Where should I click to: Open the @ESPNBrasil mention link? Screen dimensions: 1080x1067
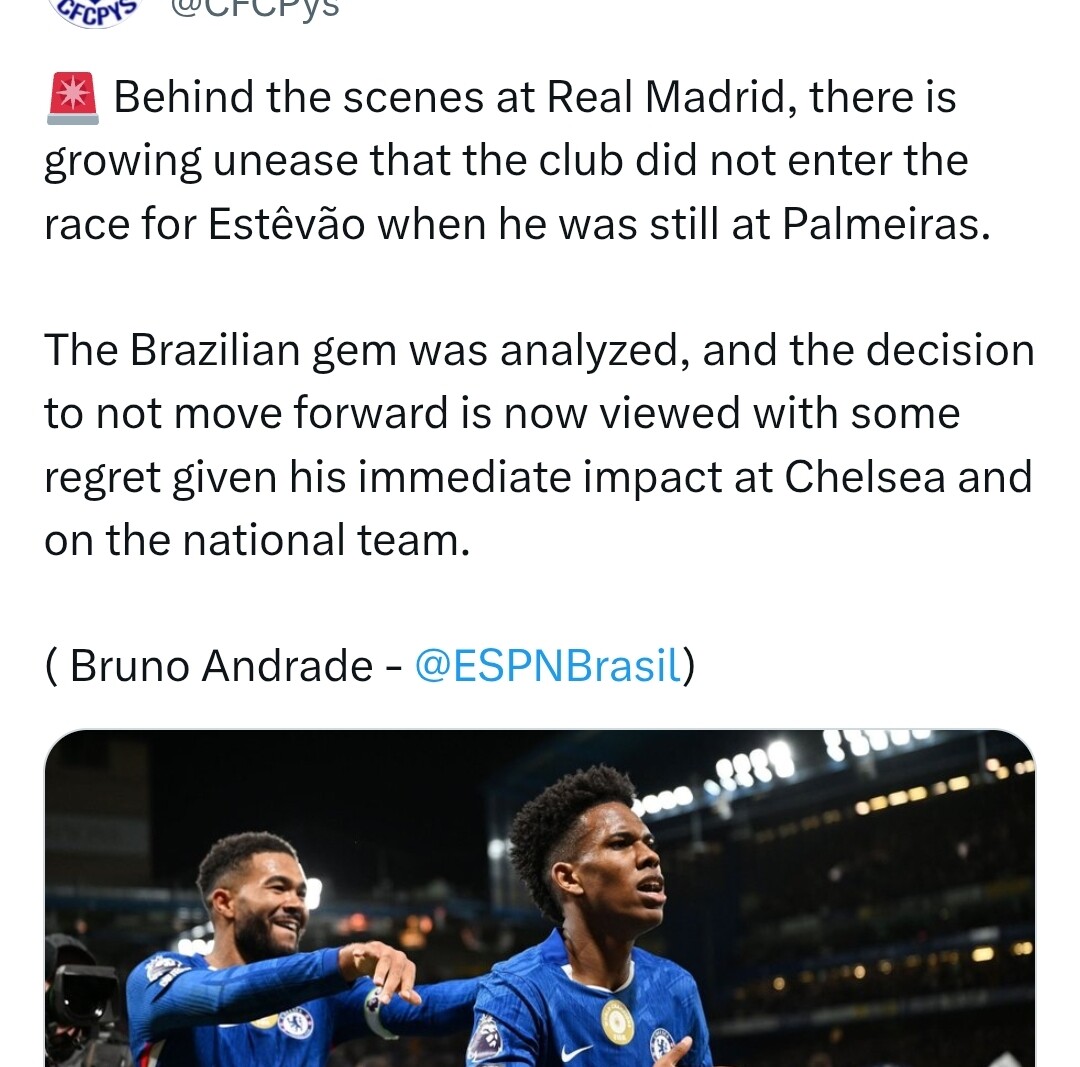547,665
